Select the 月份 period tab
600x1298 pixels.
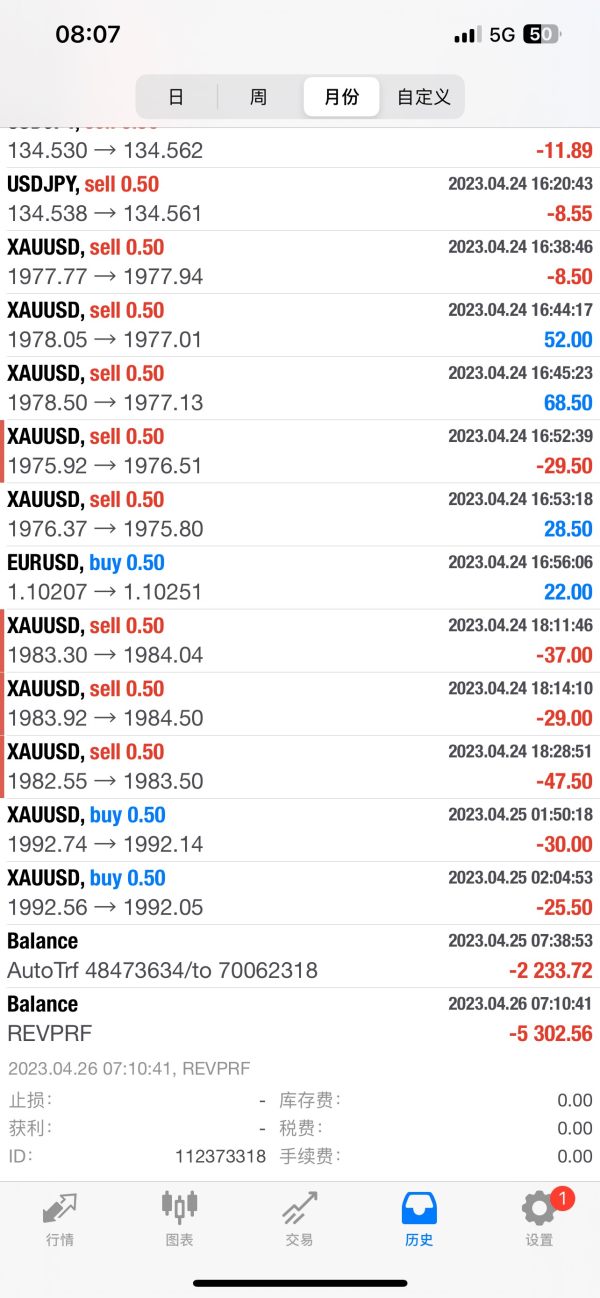point(341,97)
